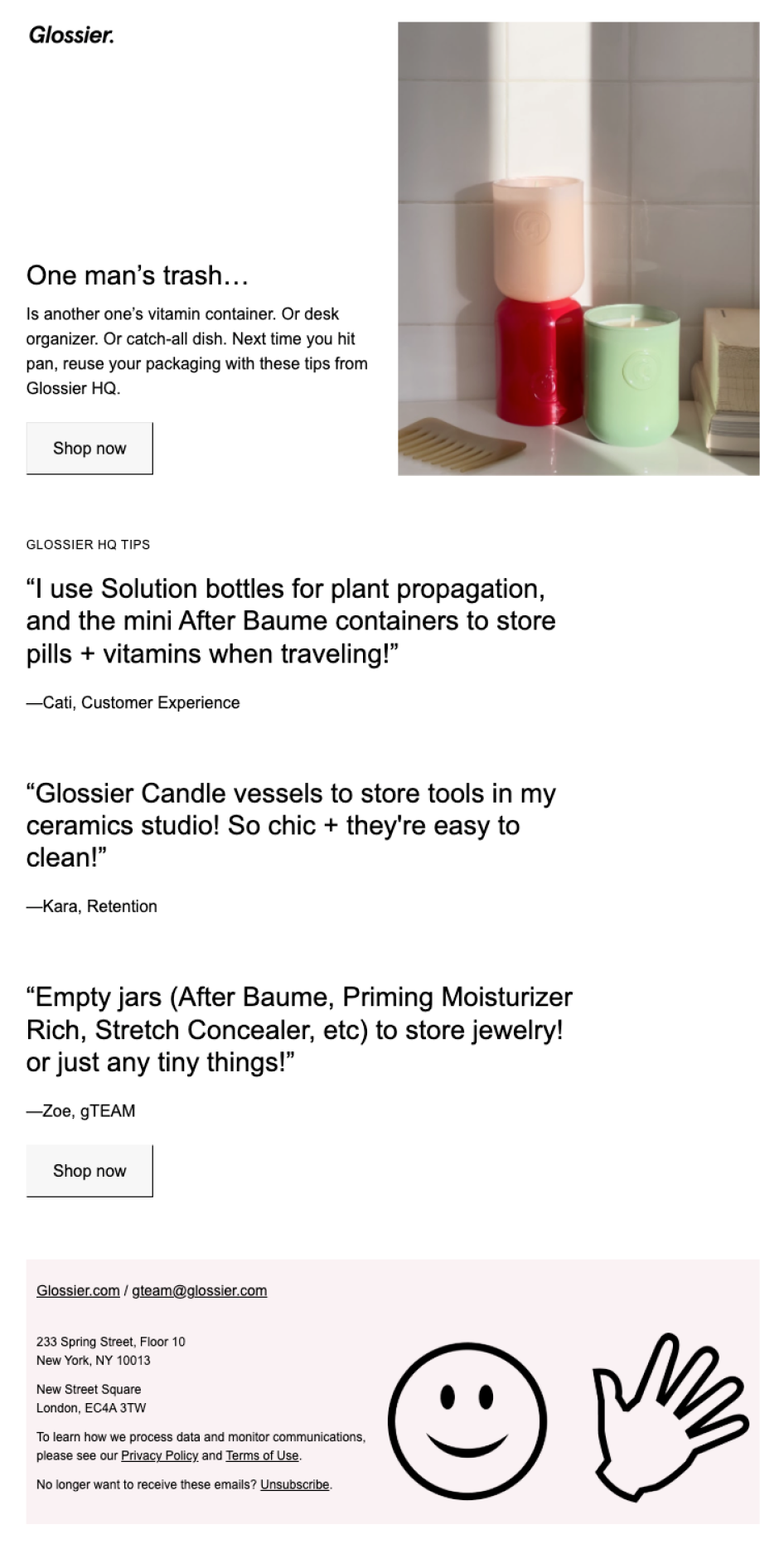This screenshot has width=784, height=1554.
Task: Email gteam@glossier.com
Action: point(199,1290)
